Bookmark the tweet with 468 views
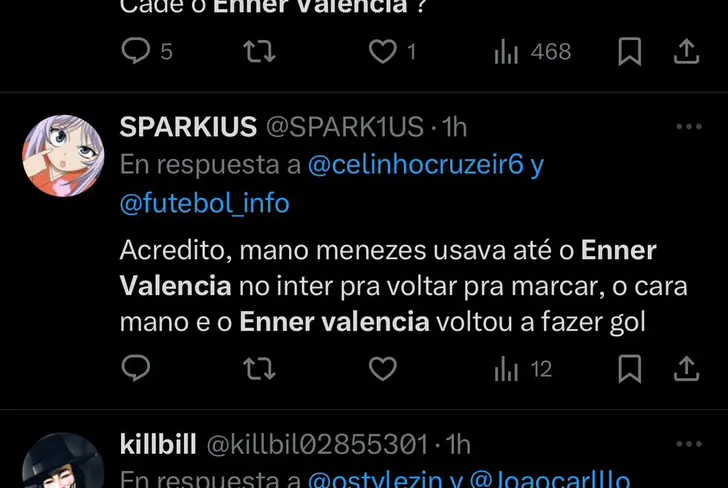 tap(629, 51)
